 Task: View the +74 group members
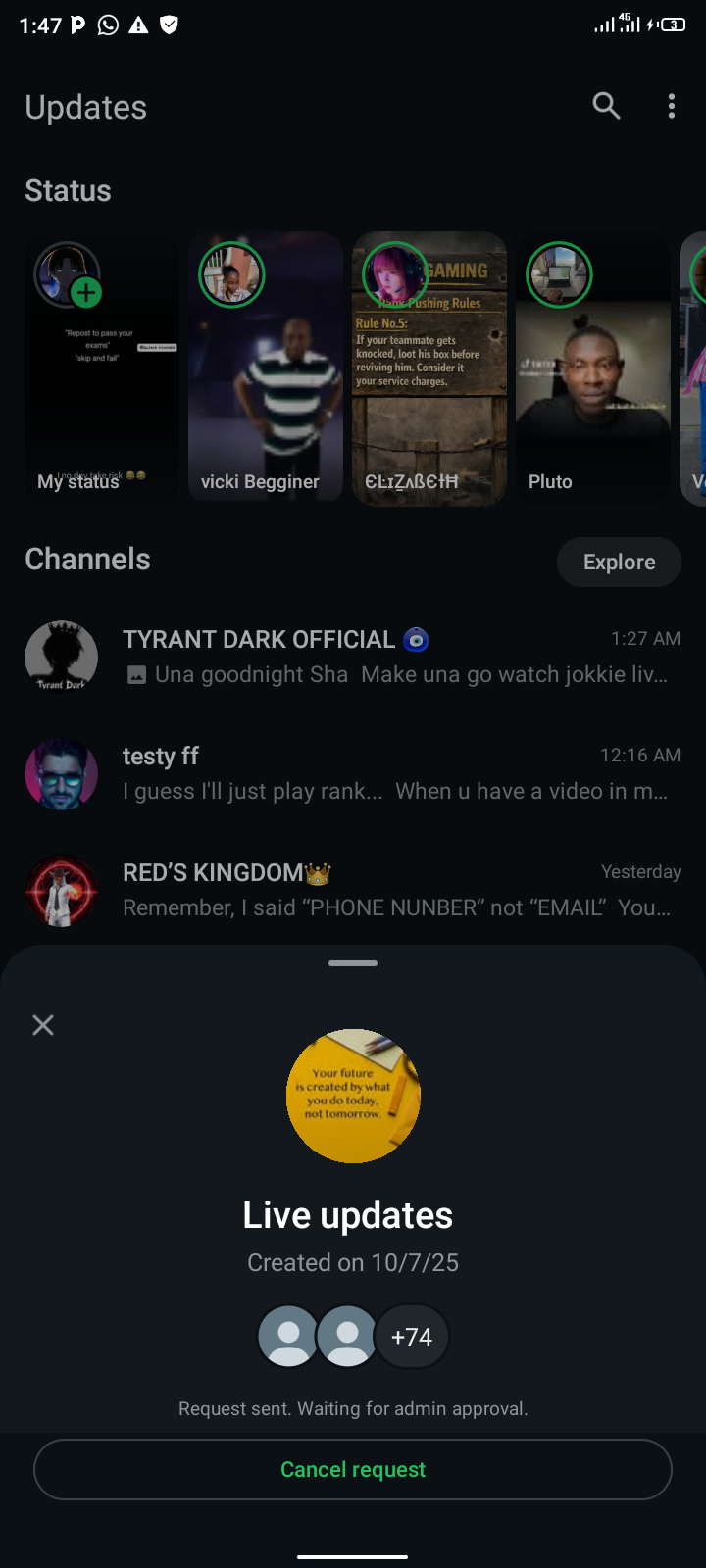(x=412, y=1337)
